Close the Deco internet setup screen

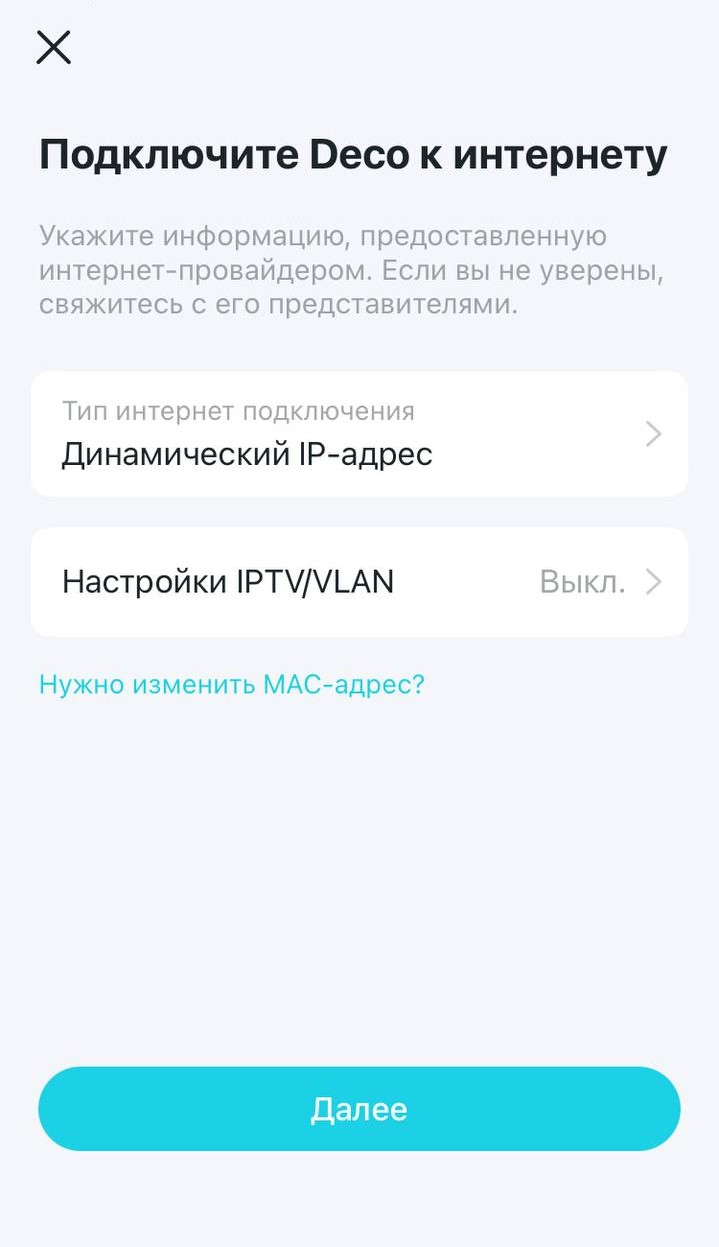click(x=53, y=47)
